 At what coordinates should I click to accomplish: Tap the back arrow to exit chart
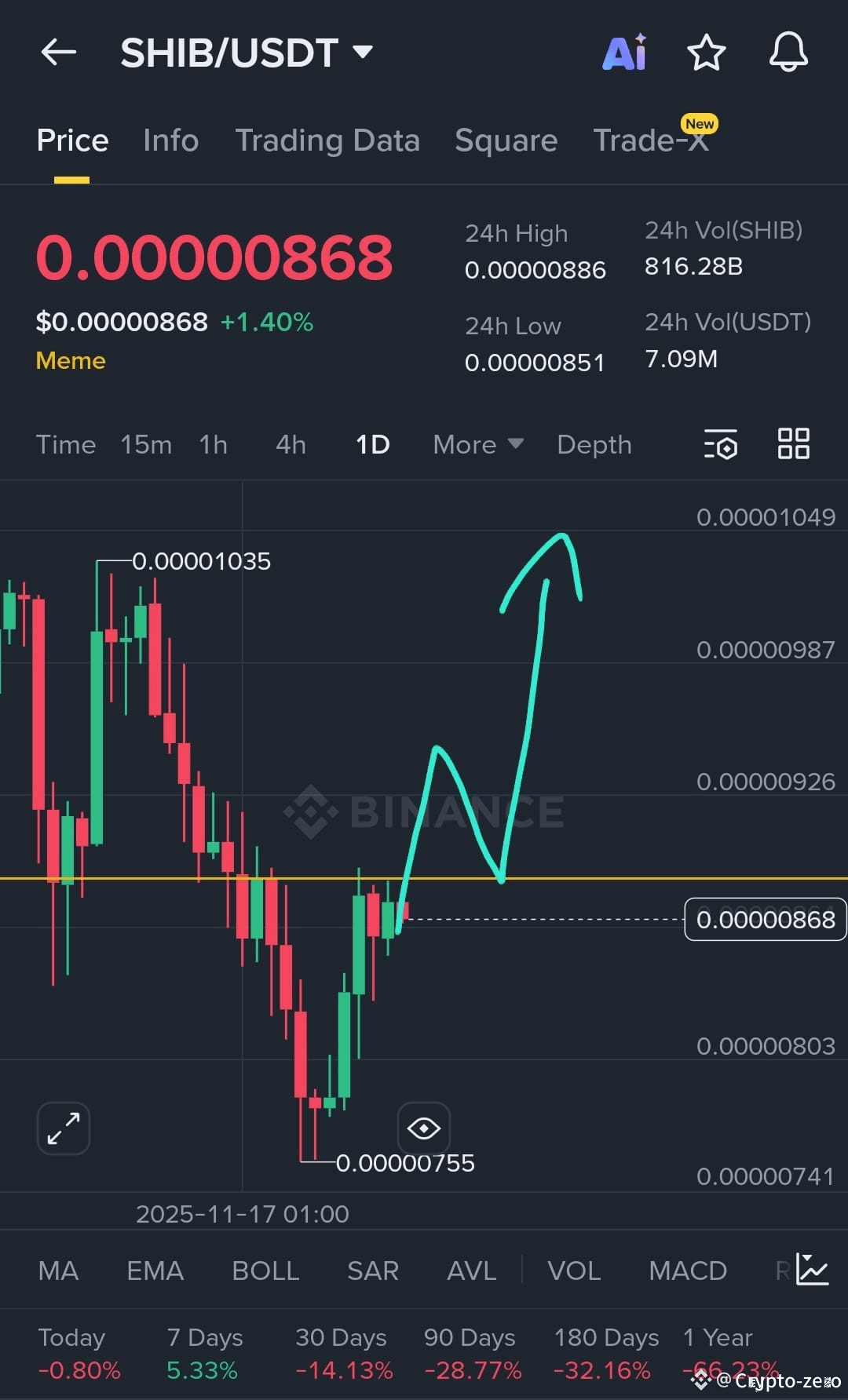click(57, 52)
